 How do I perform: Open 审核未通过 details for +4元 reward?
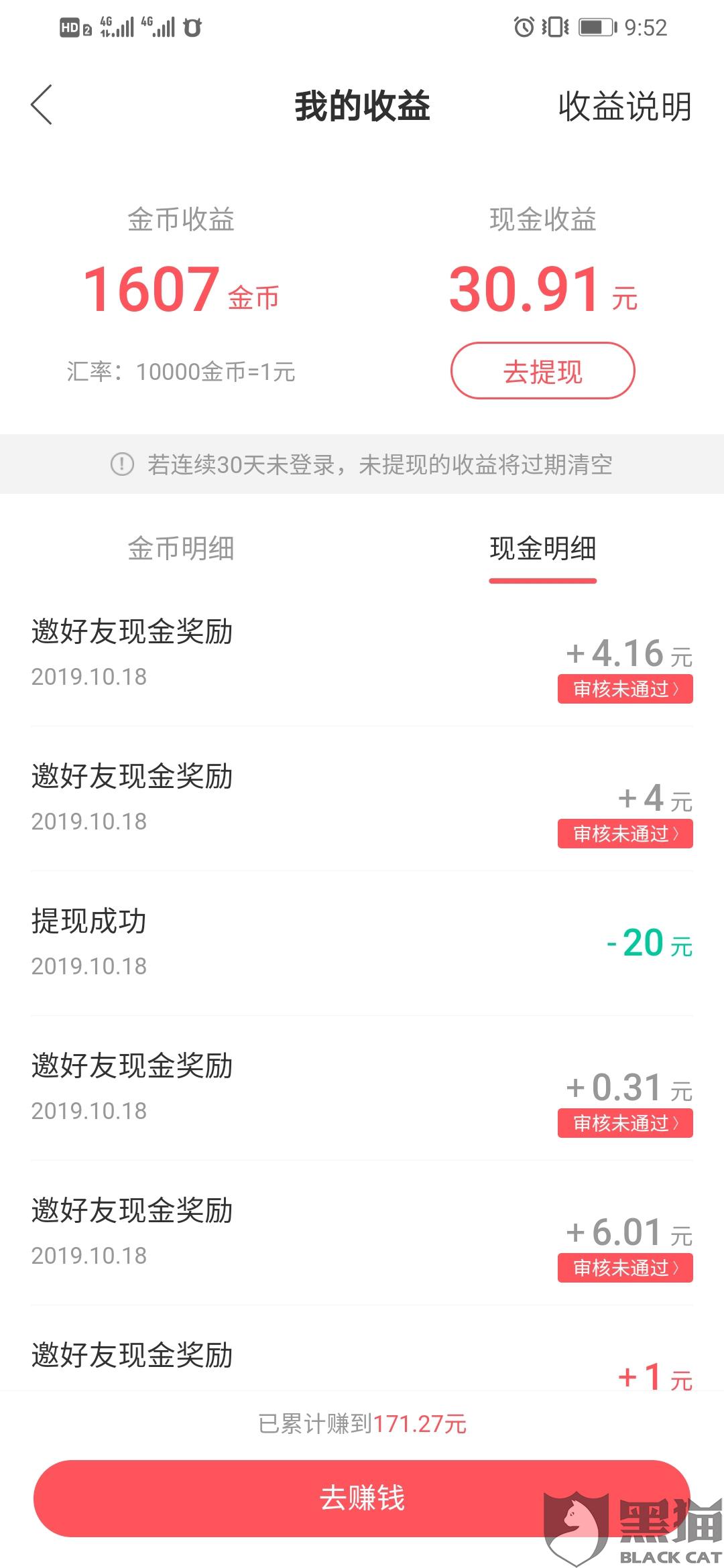[x=625, y=834]
